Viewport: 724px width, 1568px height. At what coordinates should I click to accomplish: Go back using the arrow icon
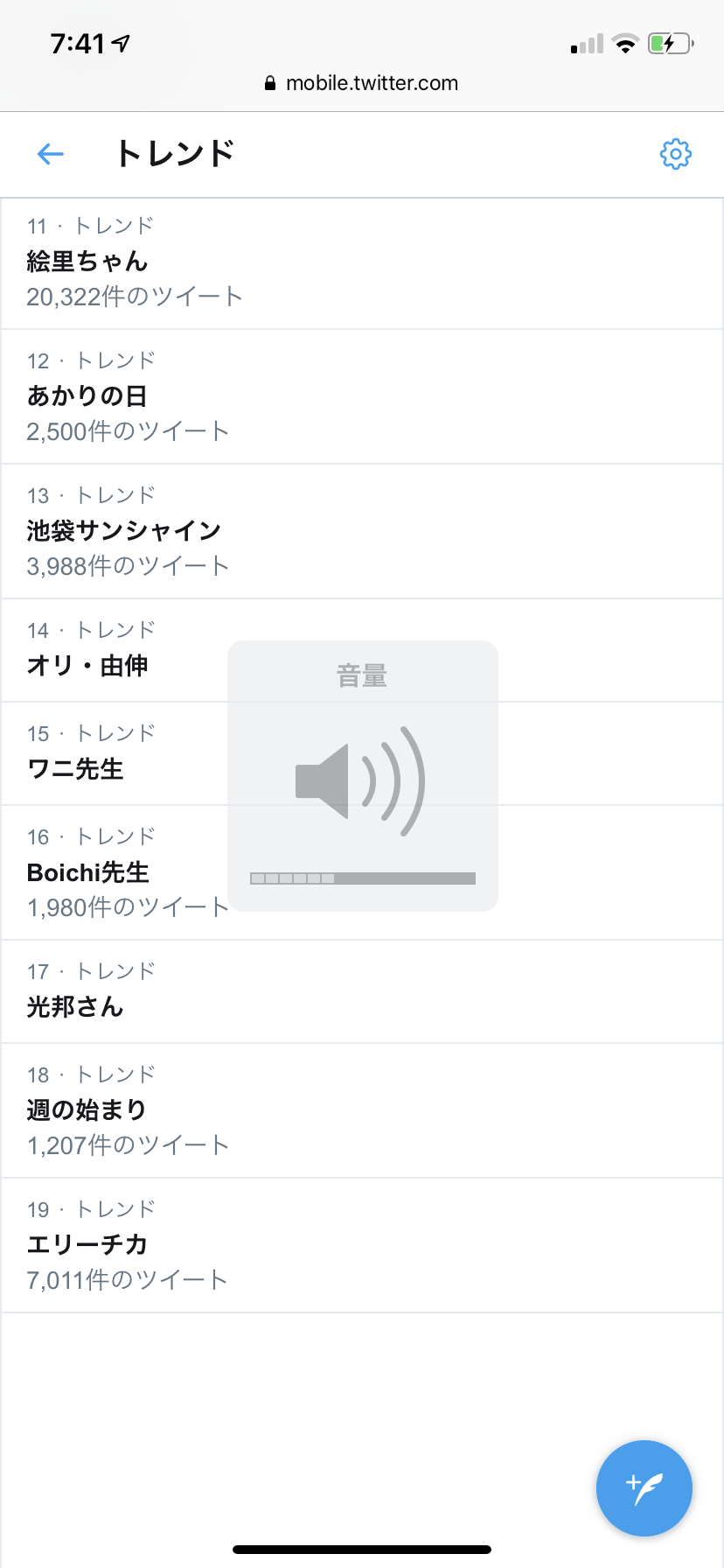[51, 155]
